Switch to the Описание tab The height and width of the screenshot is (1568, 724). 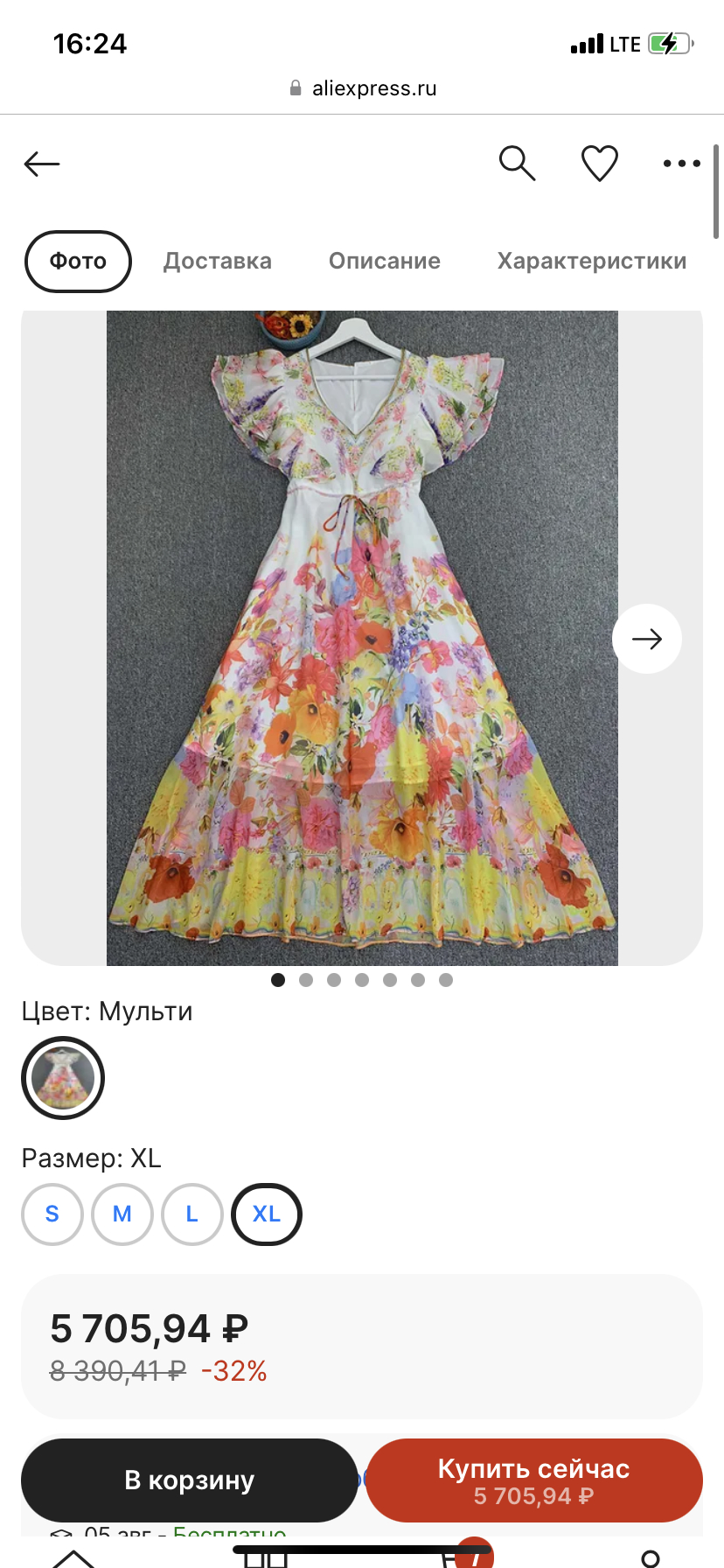click(x=385, y=261)
